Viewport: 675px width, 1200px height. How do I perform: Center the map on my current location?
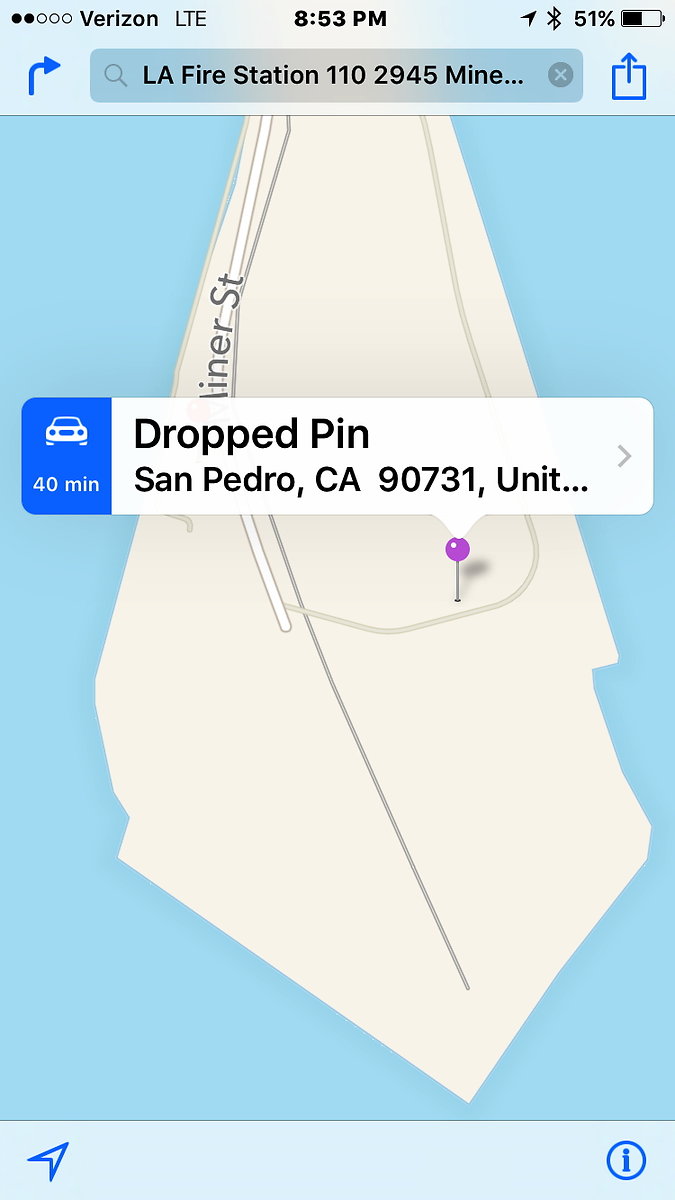tap(47, 1161)
